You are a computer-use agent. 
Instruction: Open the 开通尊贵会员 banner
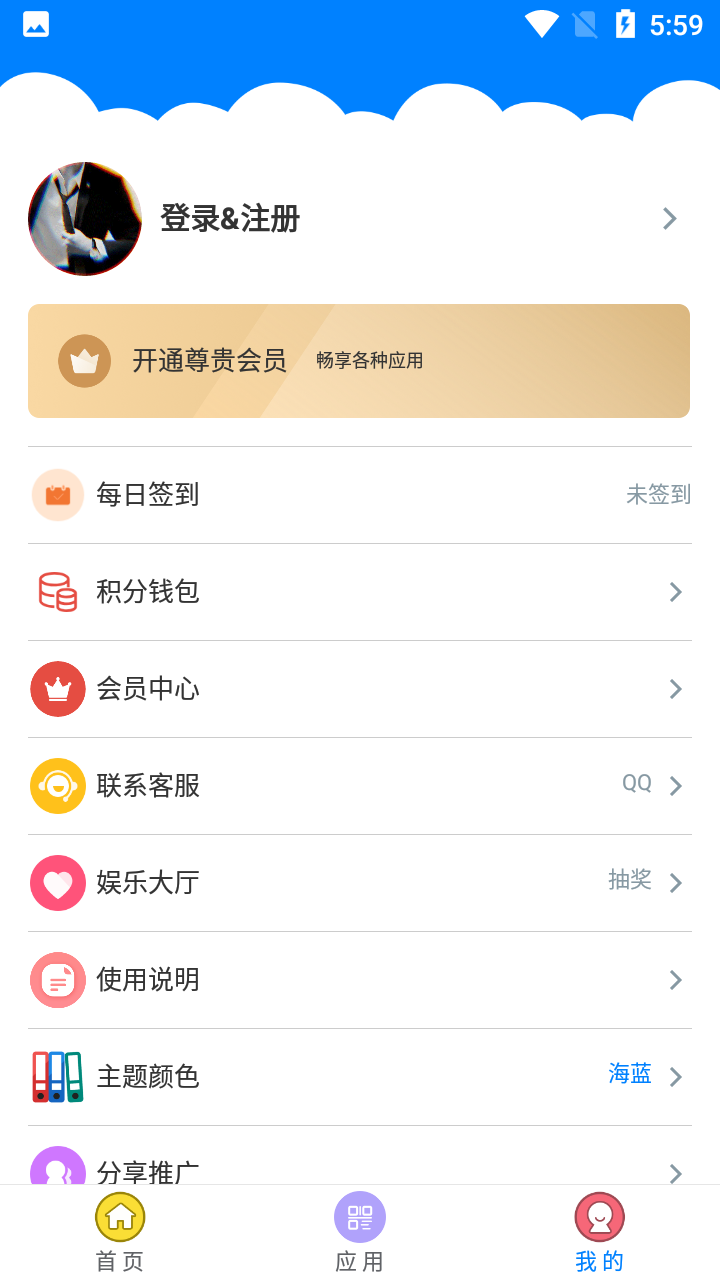point(358,361)
